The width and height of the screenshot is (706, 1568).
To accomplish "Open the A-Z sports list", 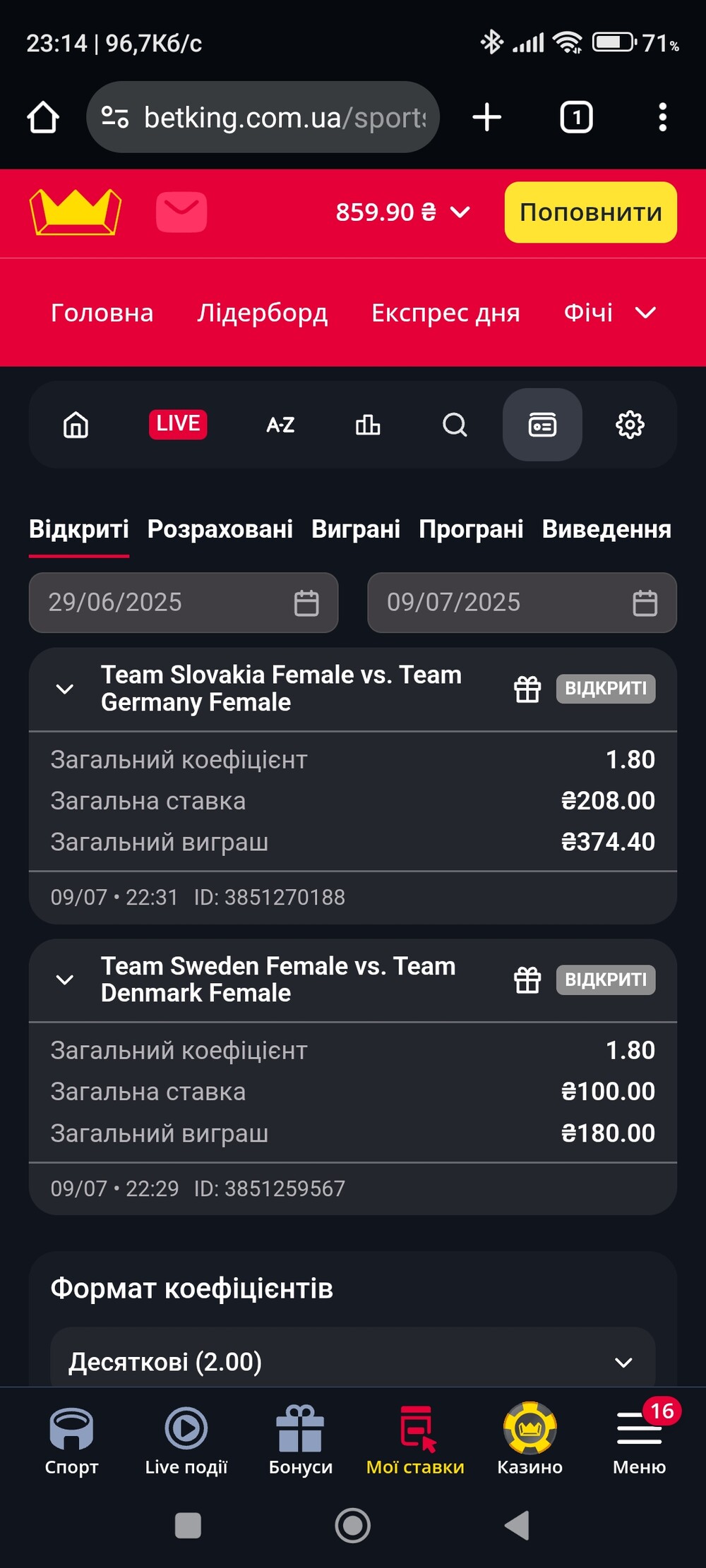I will click(x=280, y=425).
